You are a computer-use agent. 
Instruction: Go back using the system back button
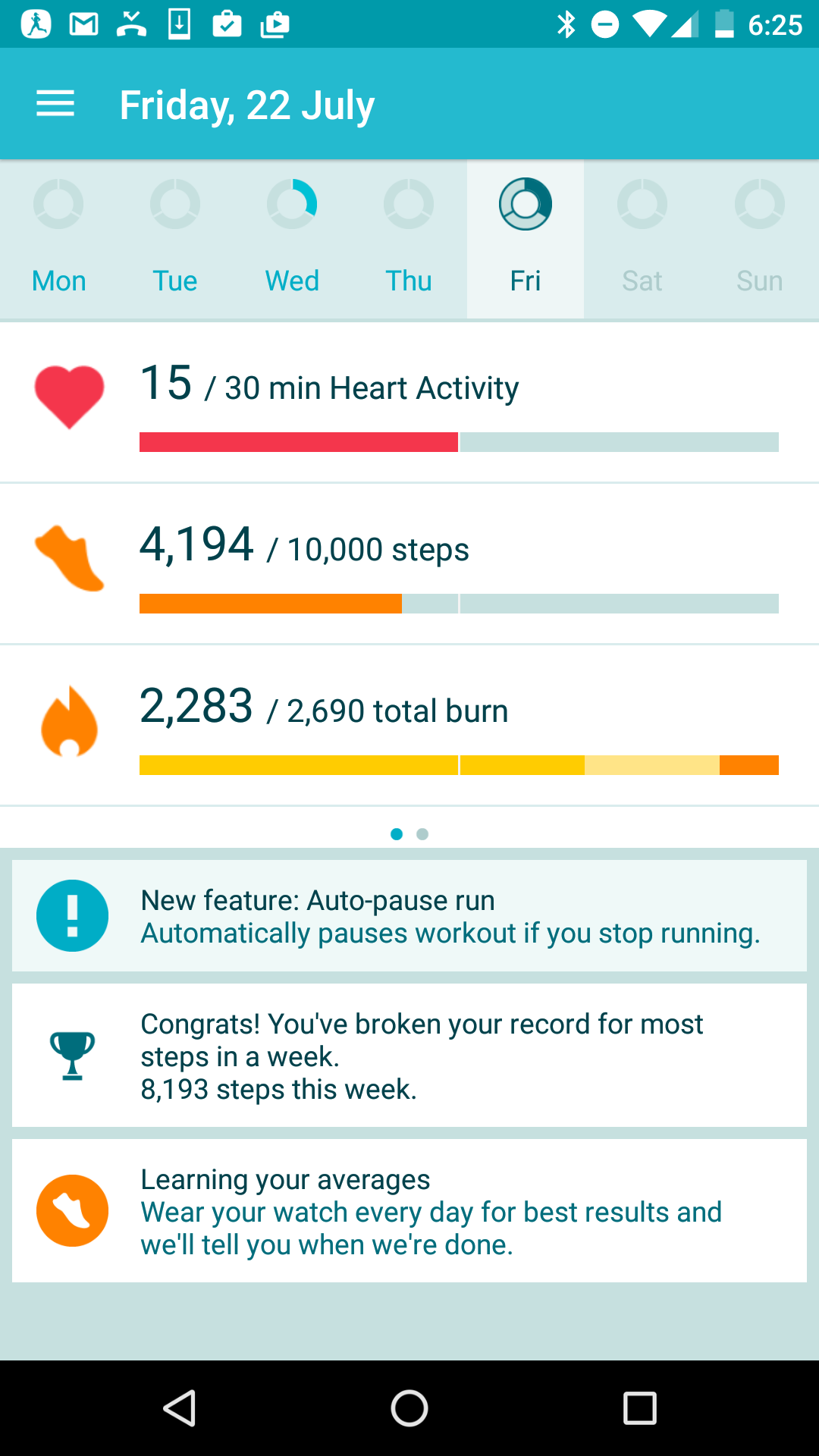coord(180,1408)
